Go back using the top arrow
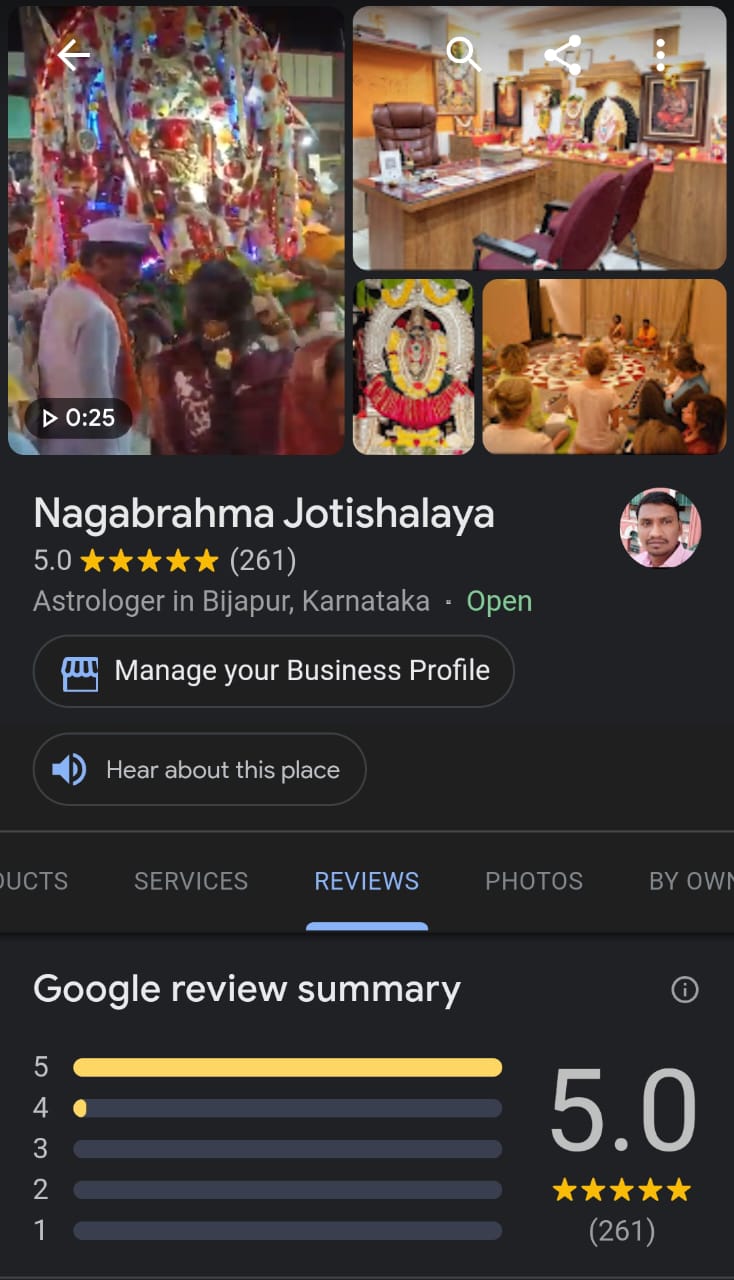Viewport: 734px width, 1280px height. pos(73,55)
